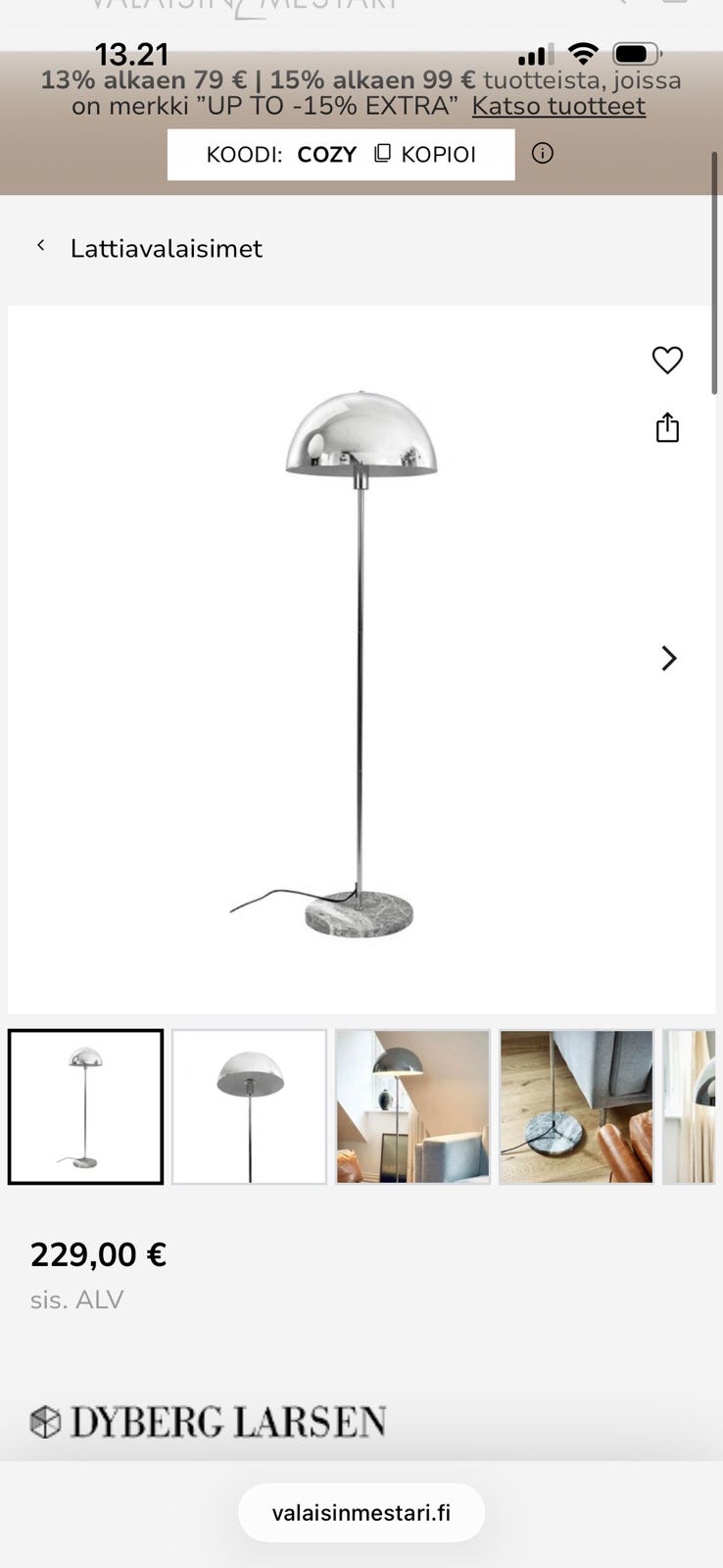
Task: Share this floor lamp product
Action: coord(667,428)
